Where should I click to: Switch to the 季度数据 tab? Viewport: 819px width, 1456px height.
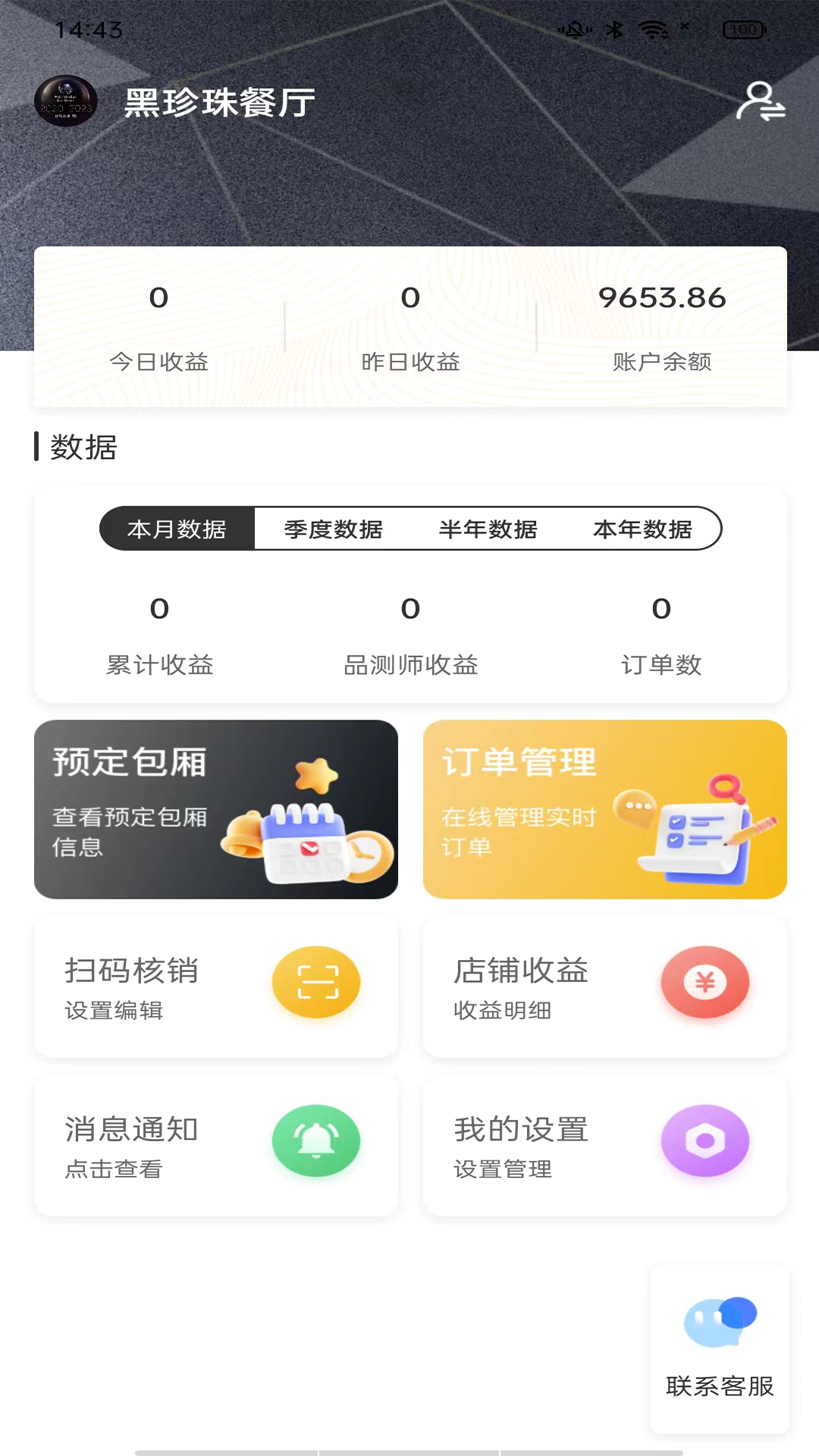pos(334,529)
